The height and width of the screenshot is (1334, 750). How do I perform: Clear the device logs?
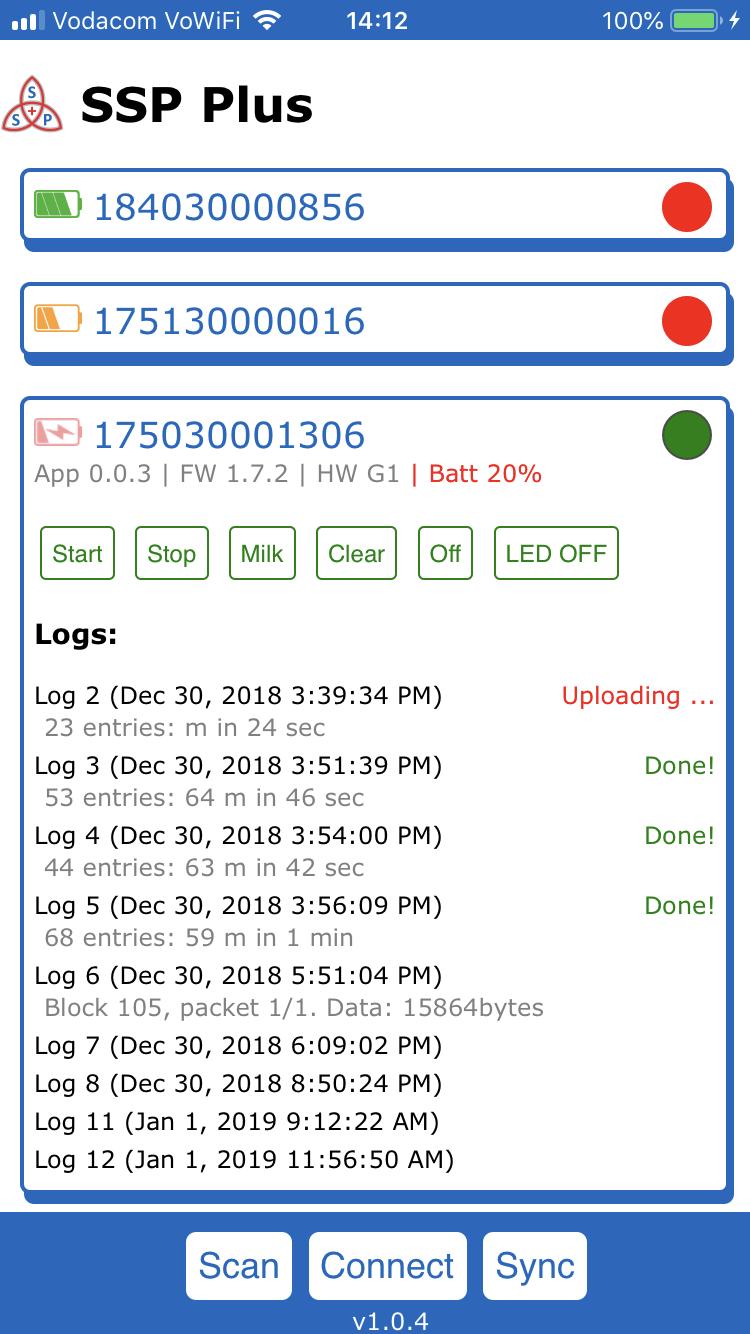pos(356,553)
